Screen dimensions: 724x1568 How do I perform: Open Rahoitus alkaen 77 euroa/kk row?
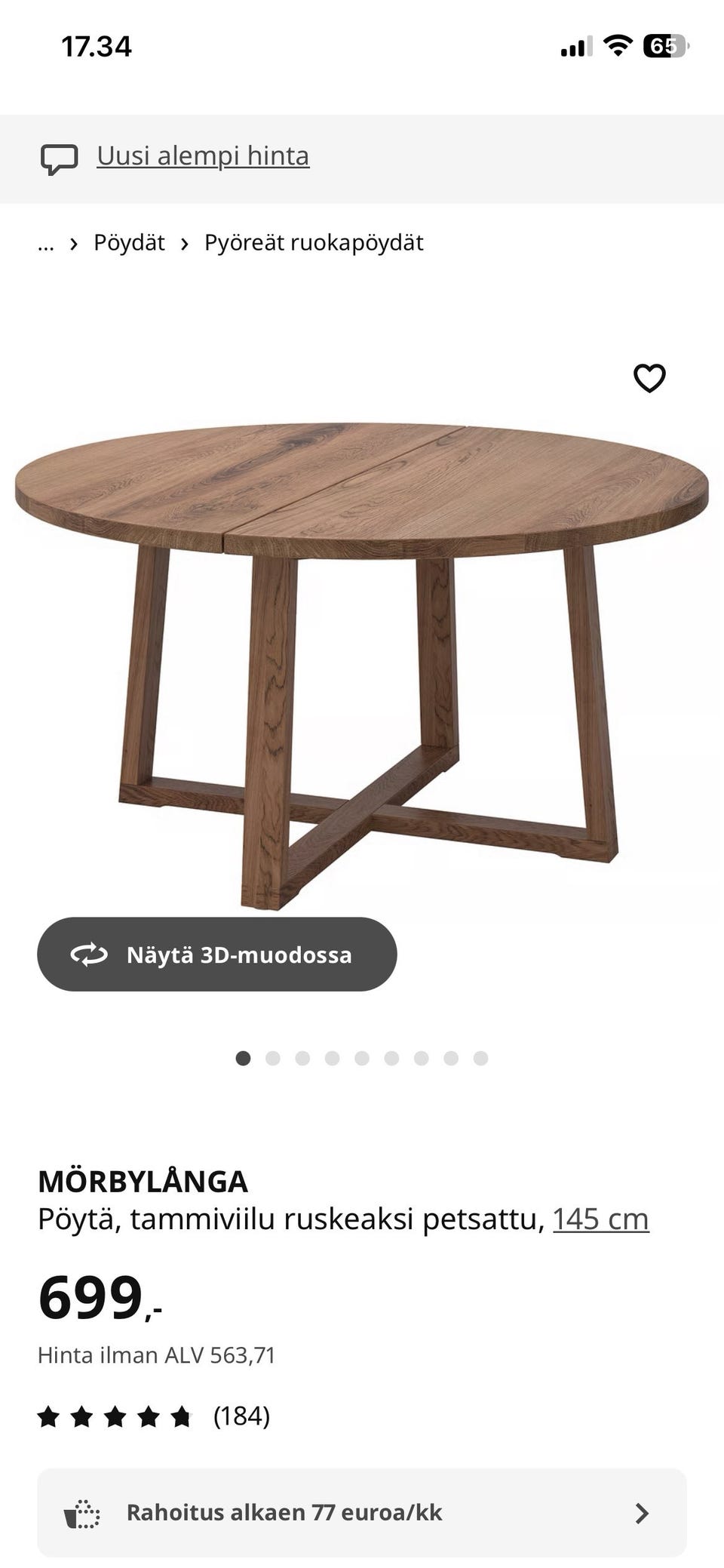pyautogui.click(x=362, y=1513)
